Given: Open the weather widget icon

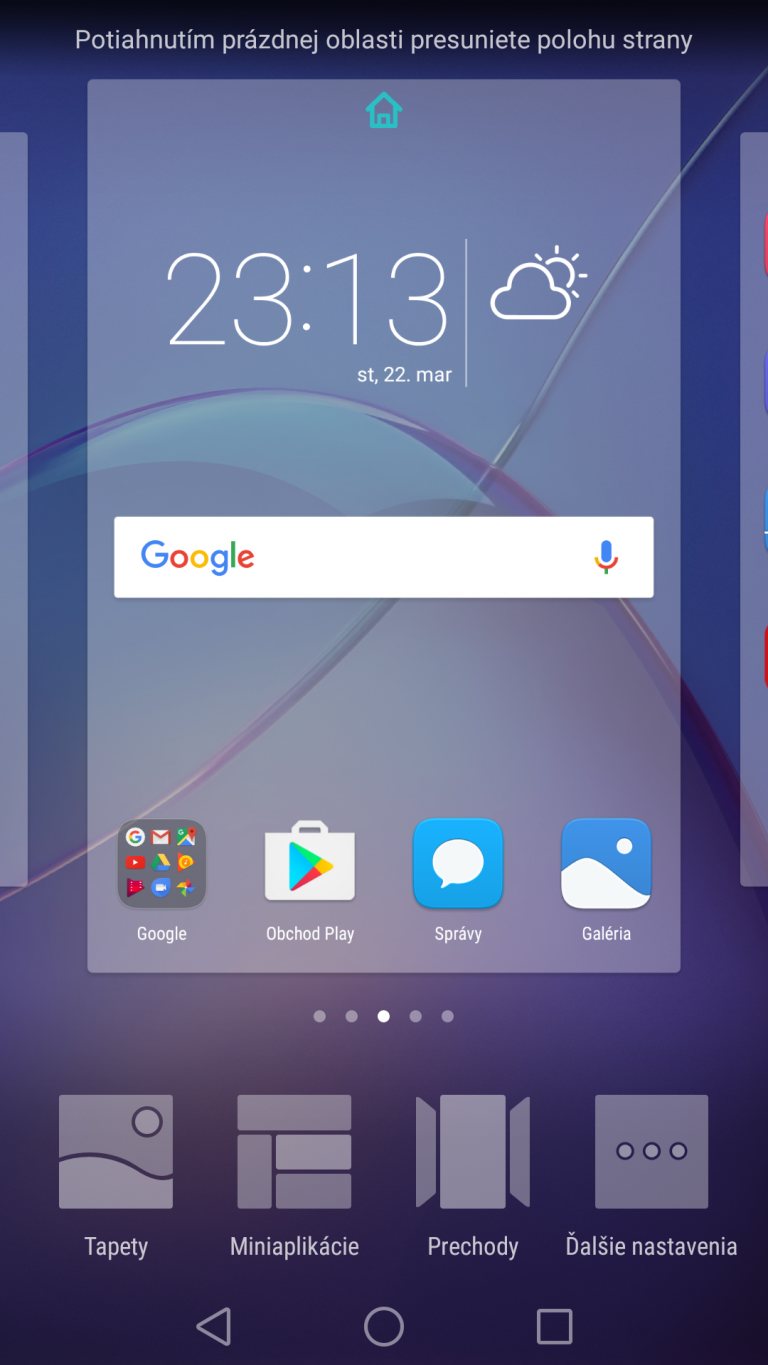Looking at the screenshot, I should point(538,288).
